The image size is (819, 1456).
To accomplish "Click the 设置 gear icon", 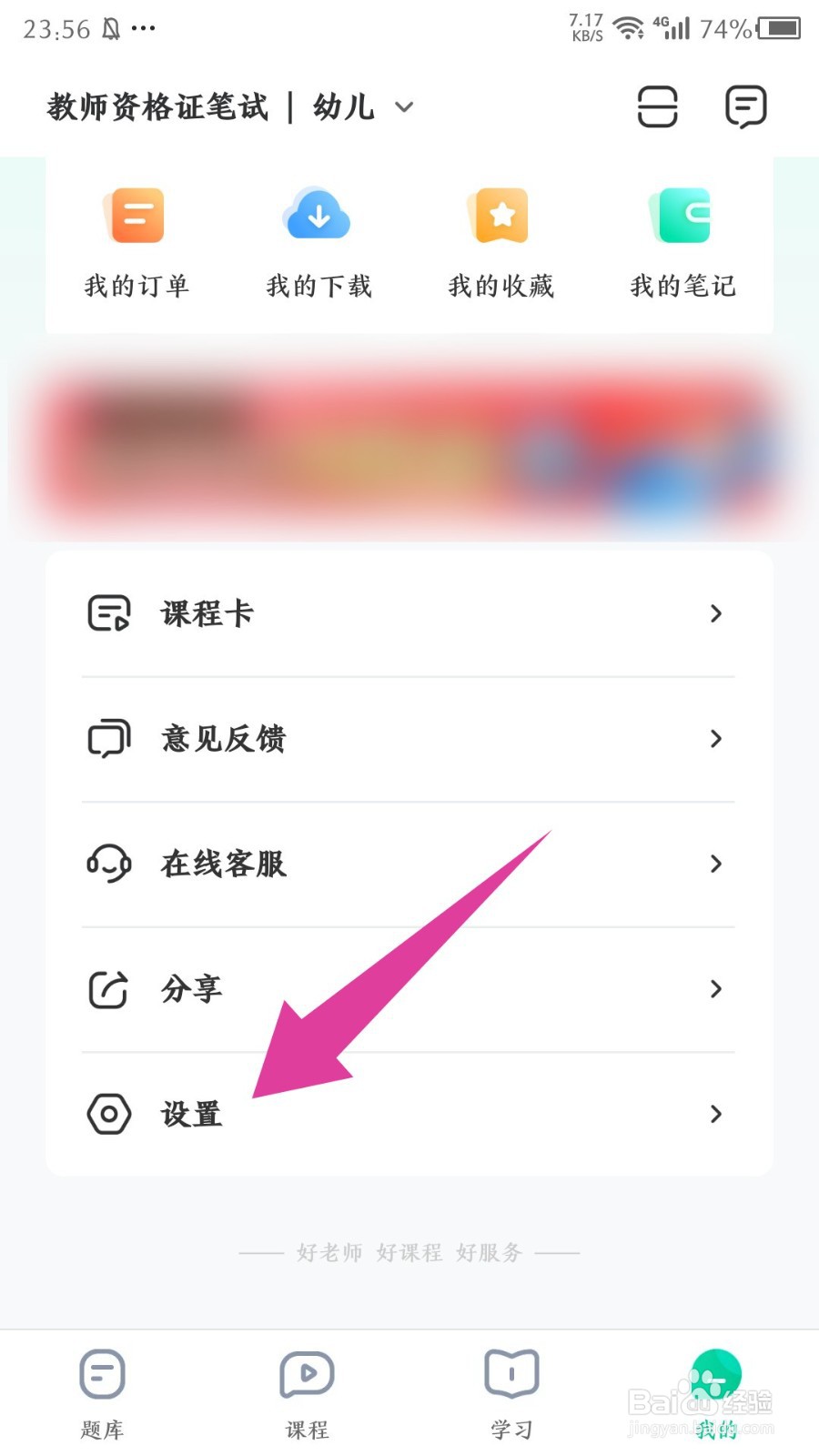I will pyautogui.click(x=107, y=1114).
